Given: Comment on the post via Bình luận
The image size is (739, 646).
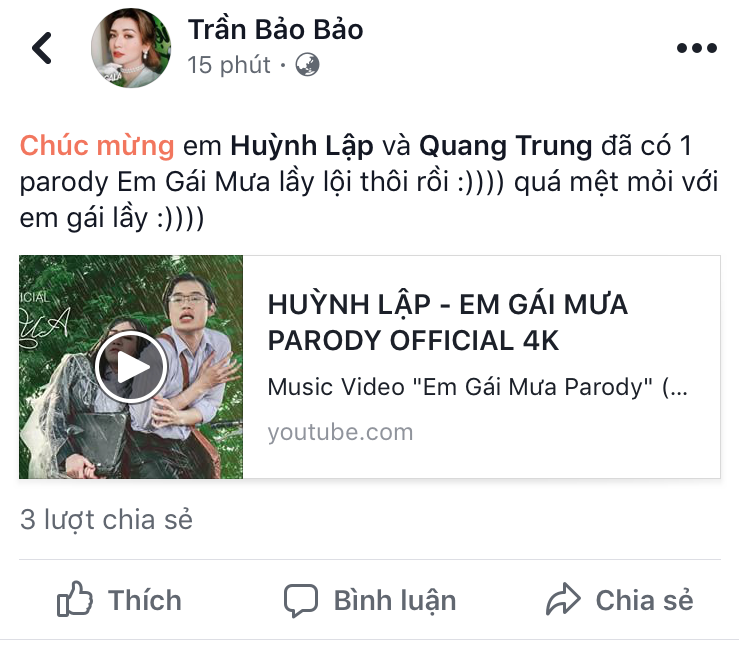Looking at the screenshot, I should [370, 600].
